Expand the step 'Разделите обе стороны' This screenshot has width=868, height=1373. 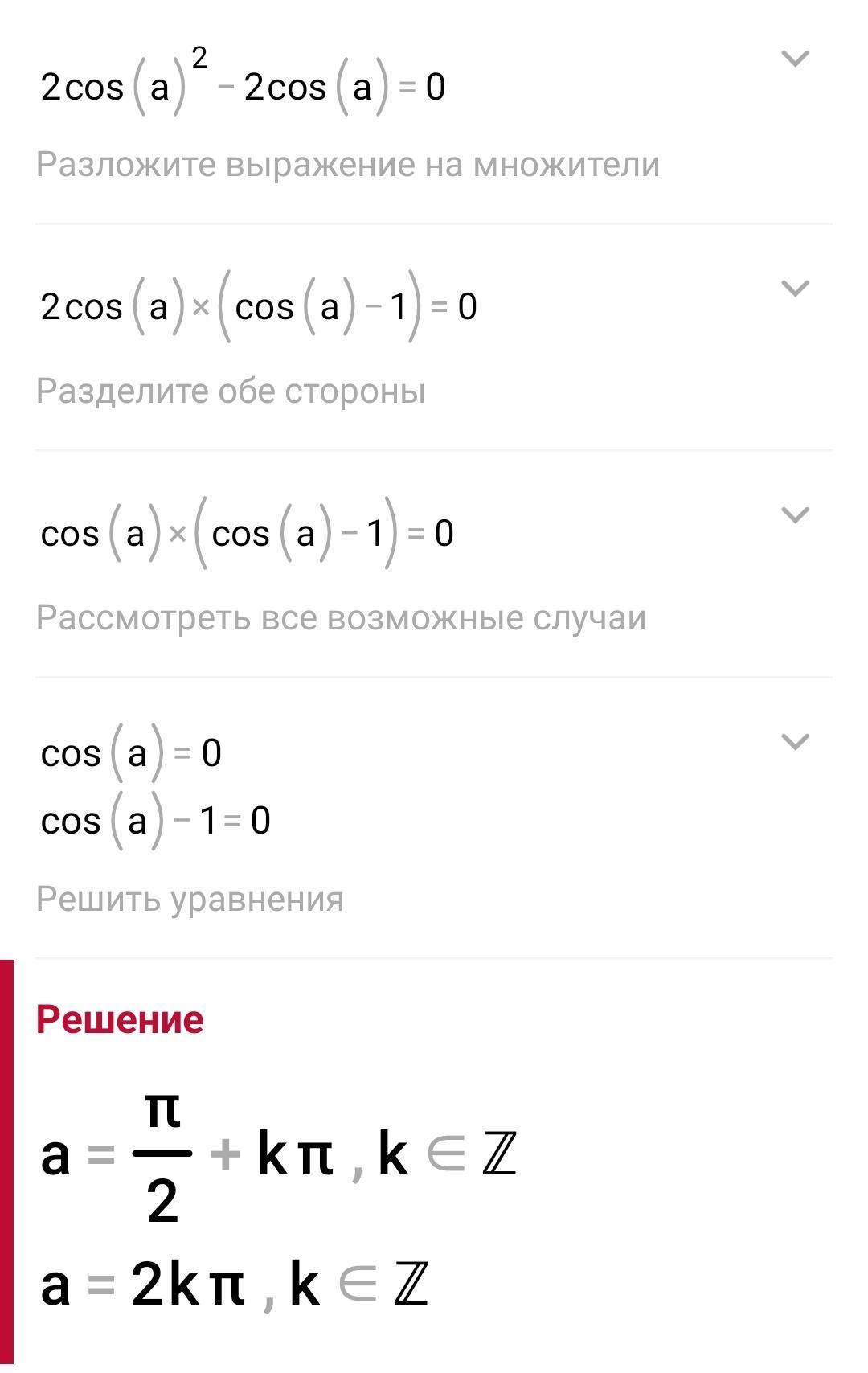click(x=795, y=288)
